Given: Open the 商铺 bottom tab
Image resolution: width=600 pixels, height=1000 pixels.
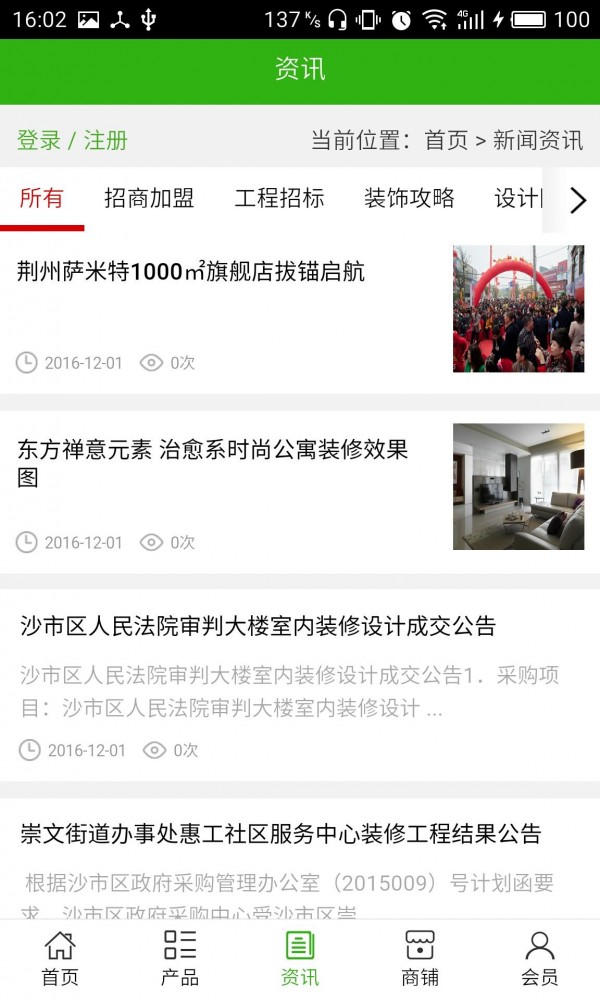Looking at the screenshot, I should 420,958.
